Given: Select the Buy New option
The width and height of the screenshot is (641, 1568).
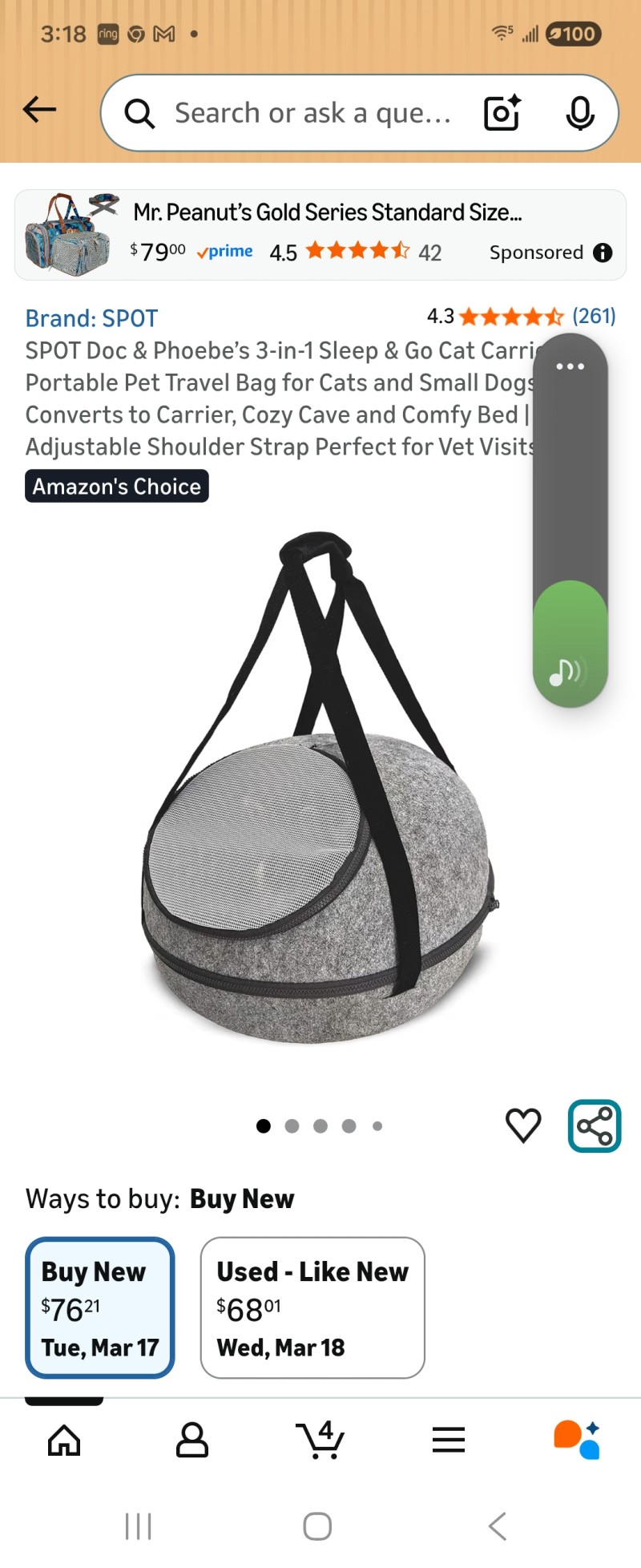Looking at the screenshot, I should (100, 1308).
